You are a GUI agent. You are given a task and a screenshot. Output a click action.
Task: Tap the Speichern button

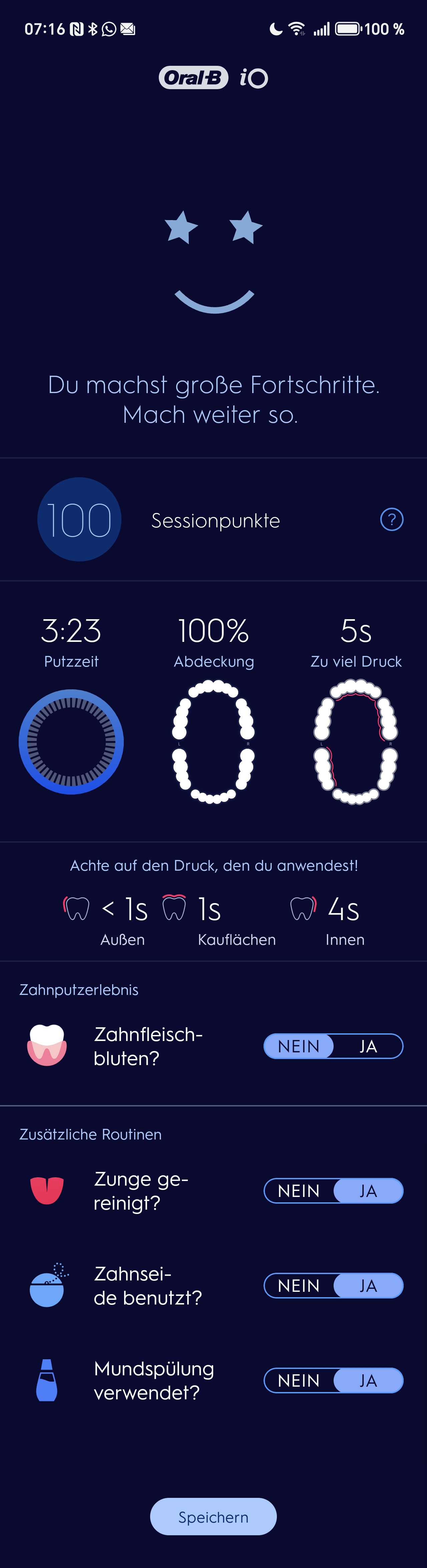(x=213, y=1517)
